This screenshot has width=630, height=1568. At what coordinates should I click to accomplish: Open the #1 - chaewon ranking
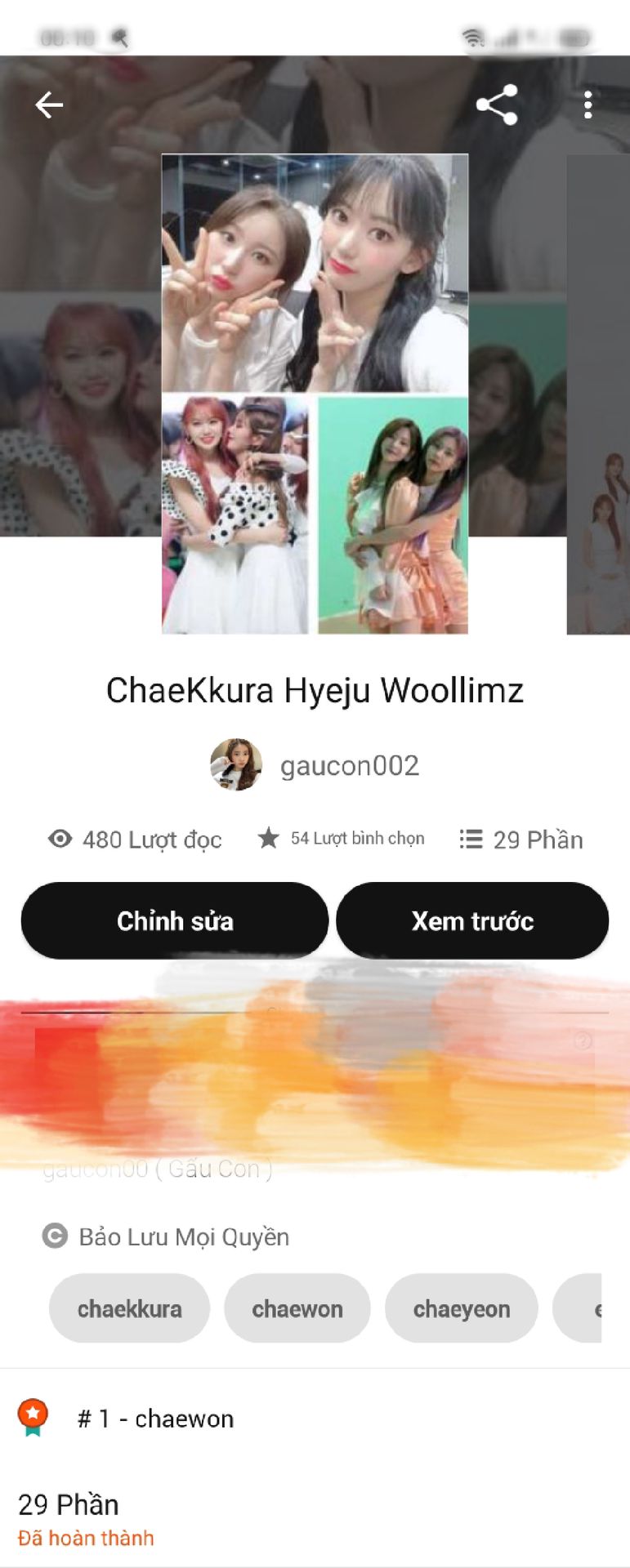click(x=155, y=1419)
